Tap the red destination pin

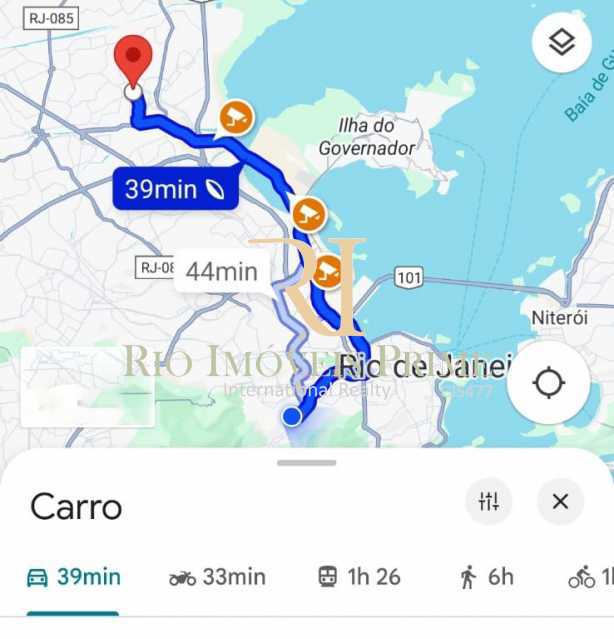click(x=132, y=60)
